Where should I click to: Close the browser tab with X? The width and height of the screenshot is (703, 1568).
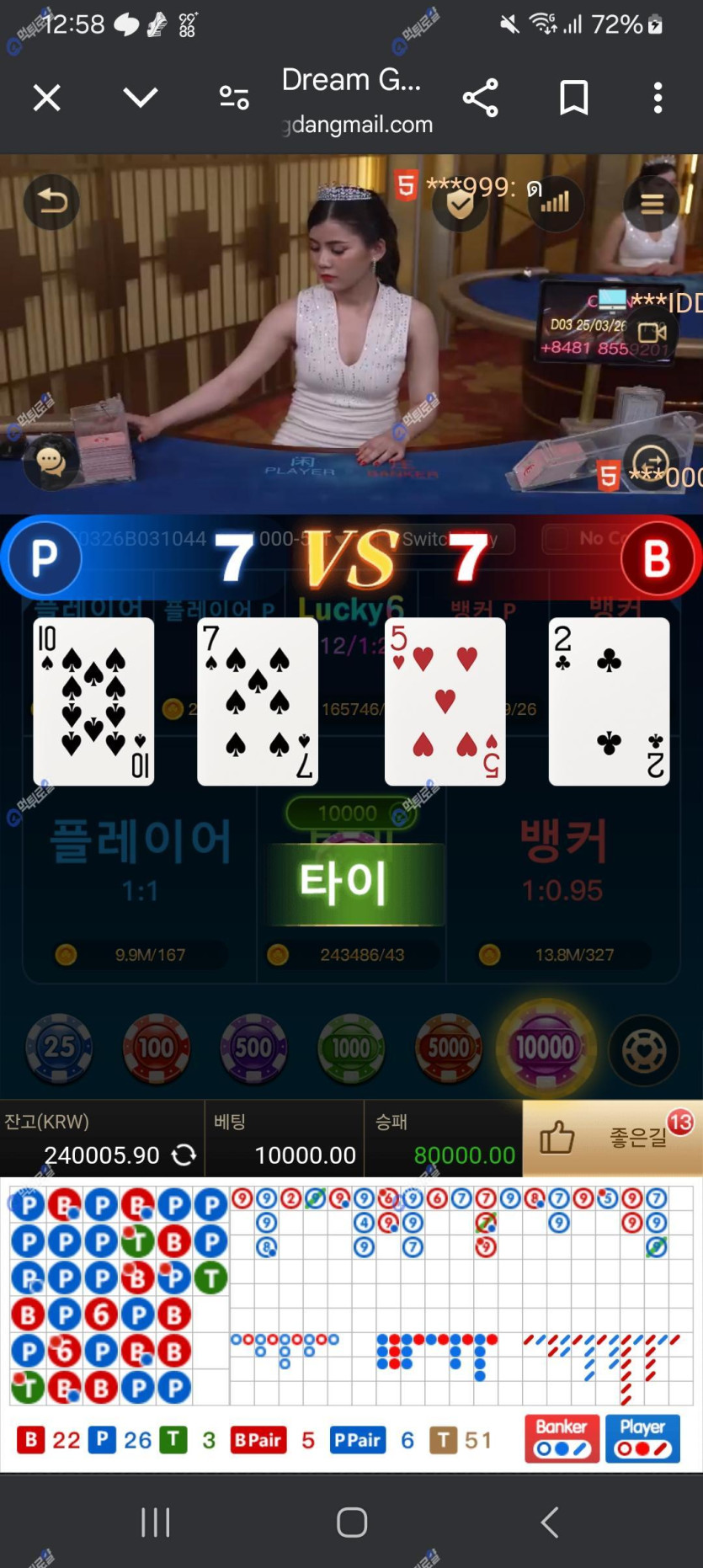47,99
